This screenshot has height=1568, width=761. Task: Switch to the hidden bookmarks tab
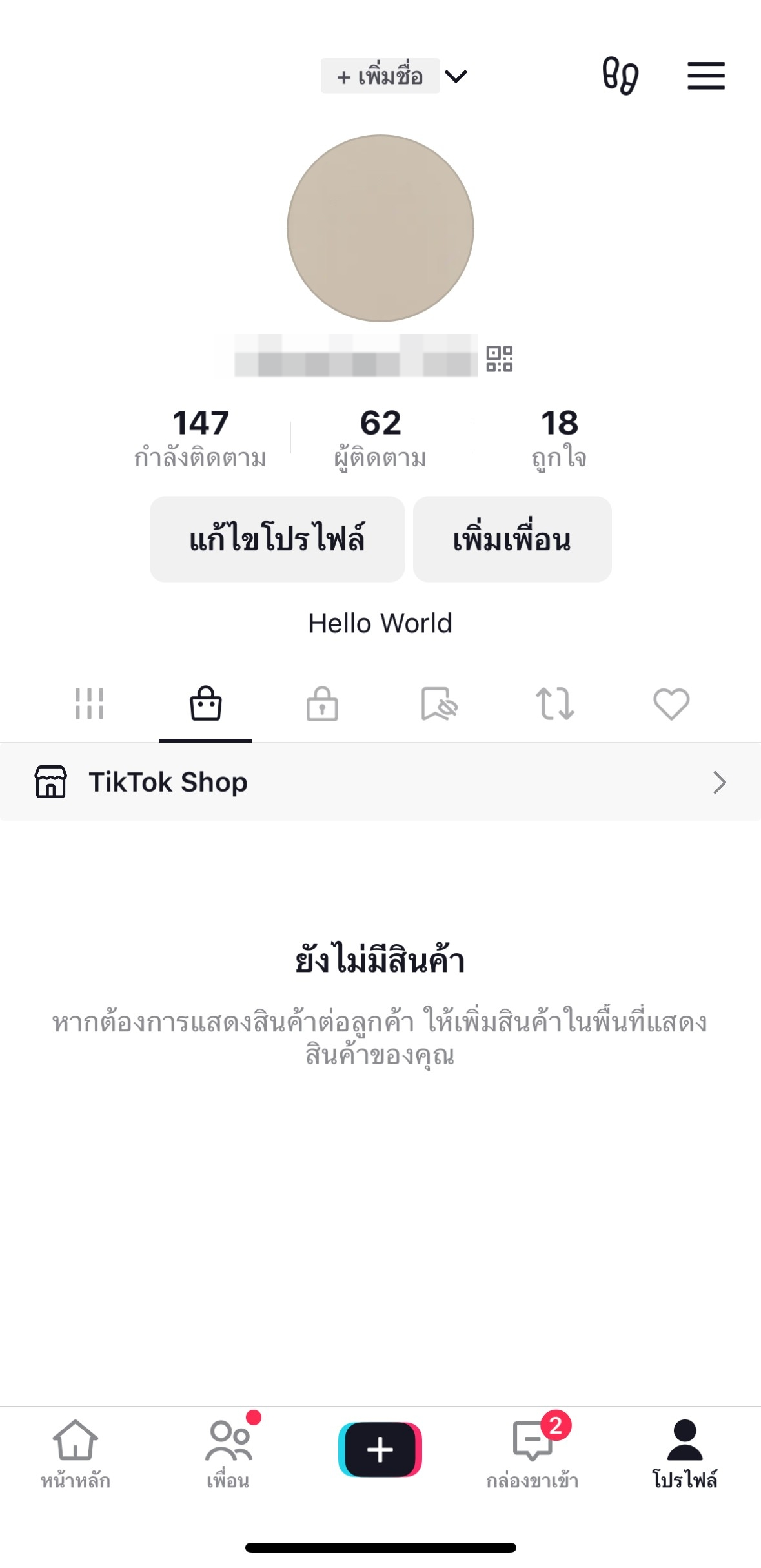[439, 703]
